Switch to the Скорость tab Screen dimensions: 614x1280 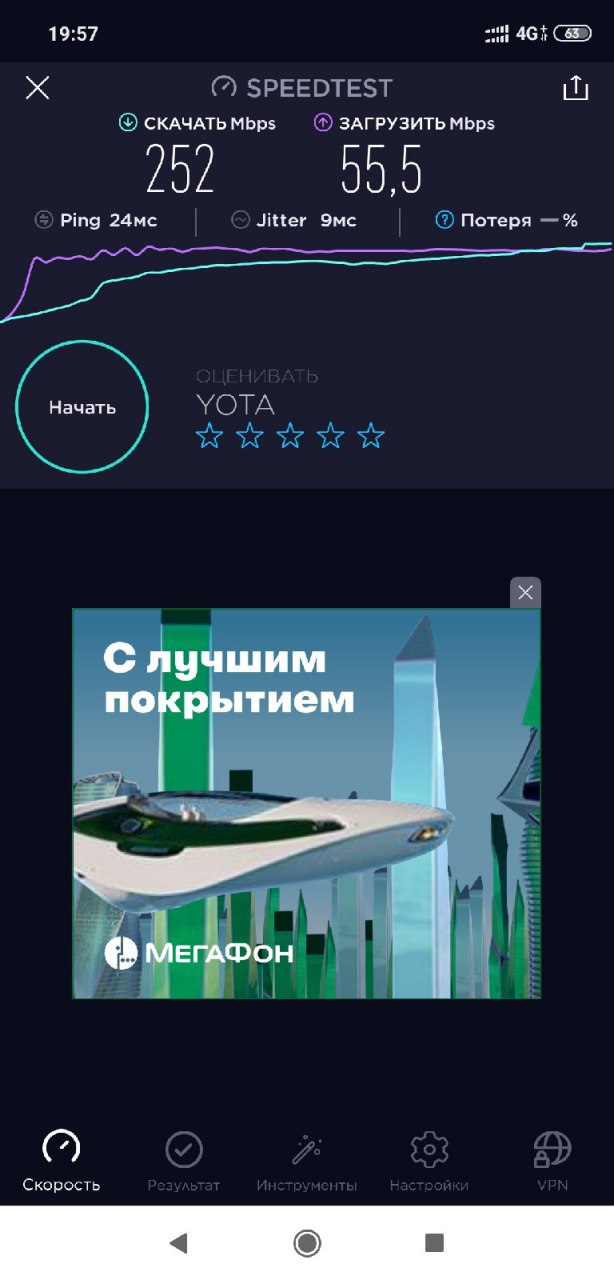62,1160
